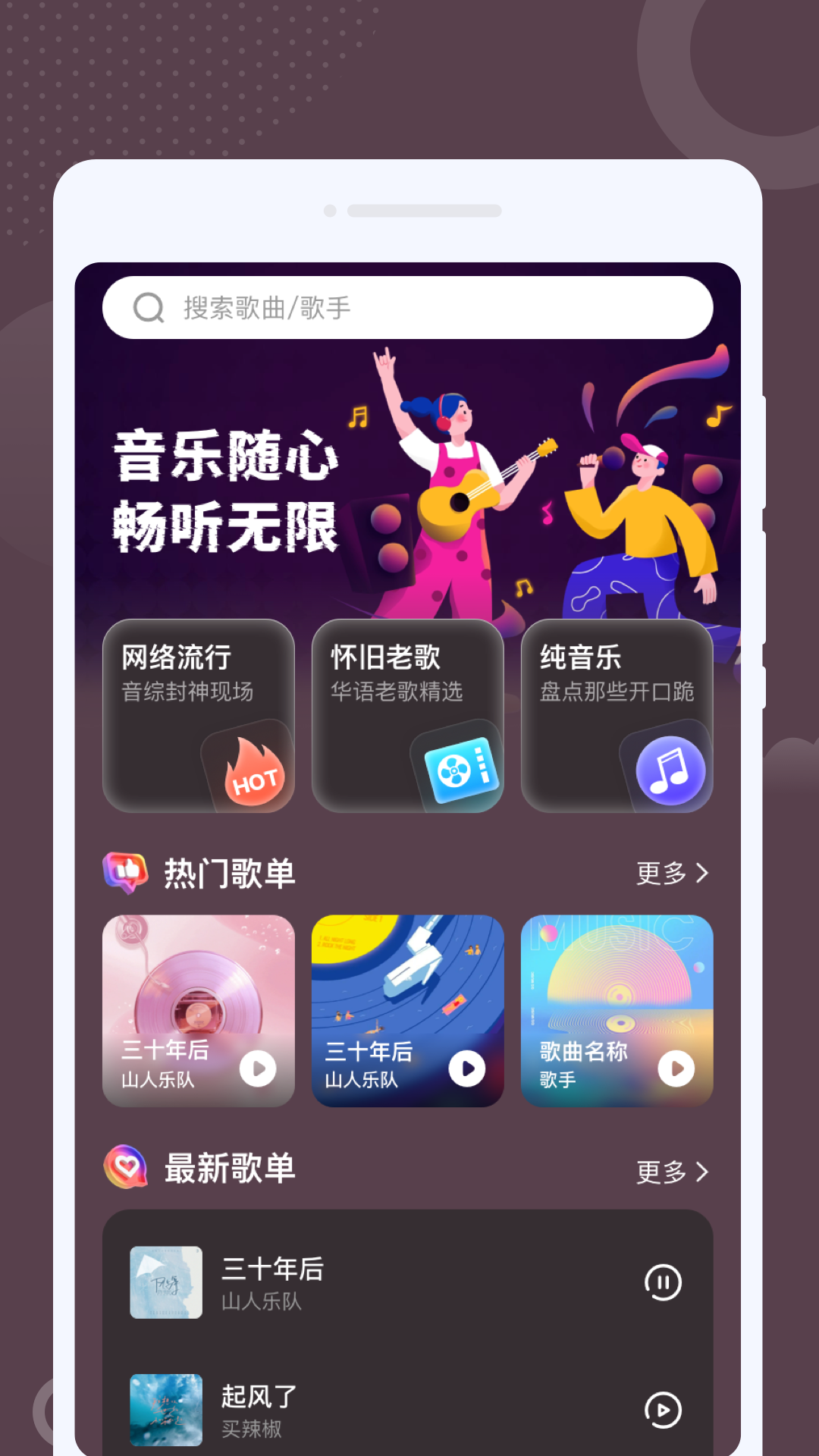Expand 更多 next to 最新歌单
This screenshot has width=819, height=1456.
click(x=673, y=1172)
